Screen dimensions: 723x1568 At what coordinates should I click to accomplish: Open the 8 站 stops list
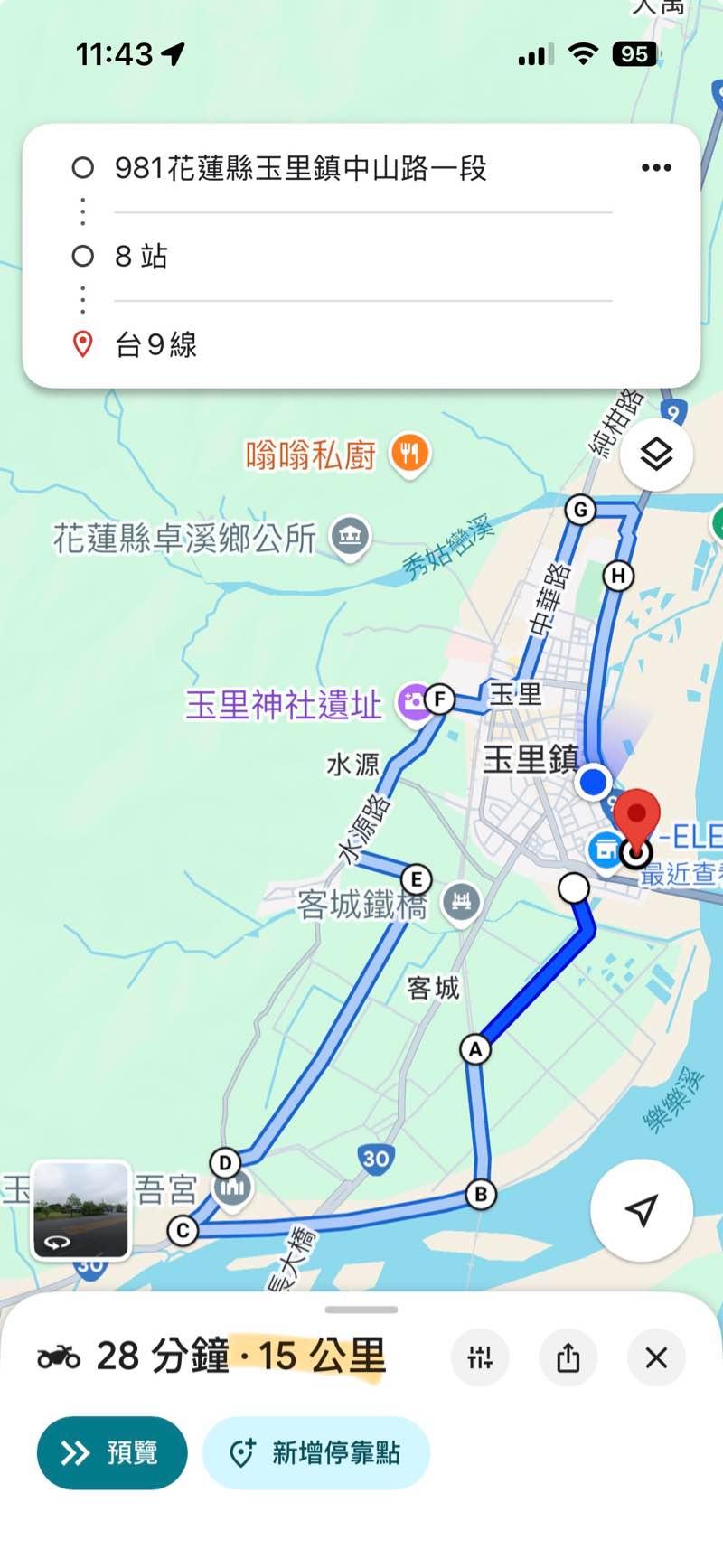[x=142, y=257]
